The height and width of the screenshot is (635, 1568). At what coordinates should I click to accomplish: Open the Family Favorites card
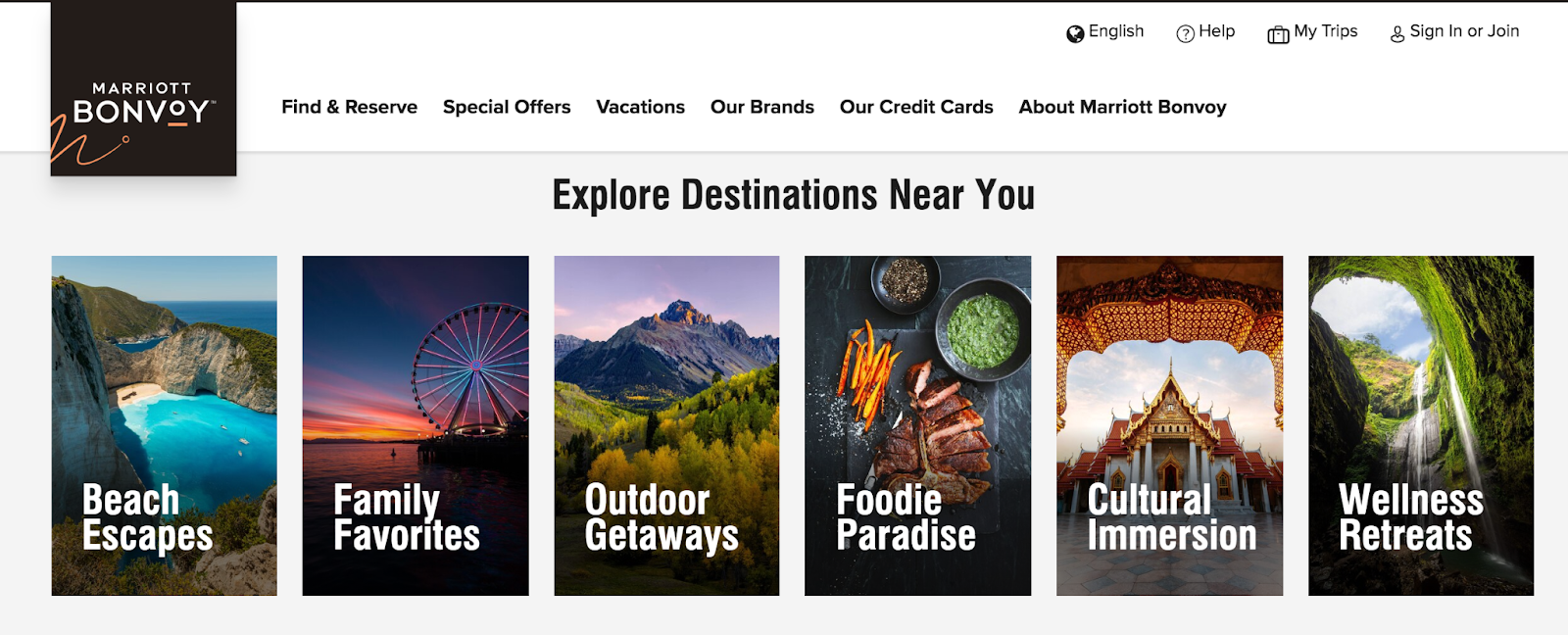416,425
